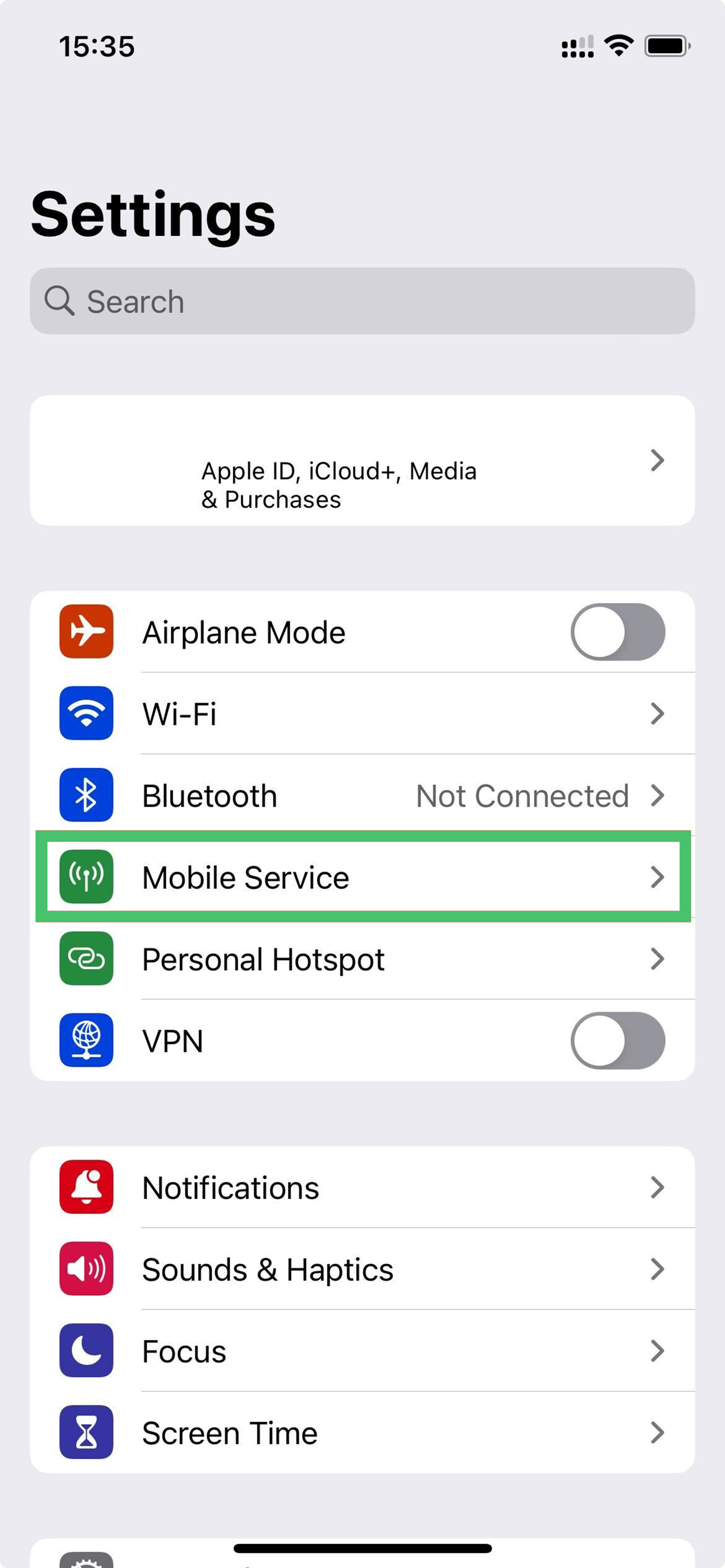Open Notifications settings
Screen dimensions: 725x1568
(x=361, y=1188)
